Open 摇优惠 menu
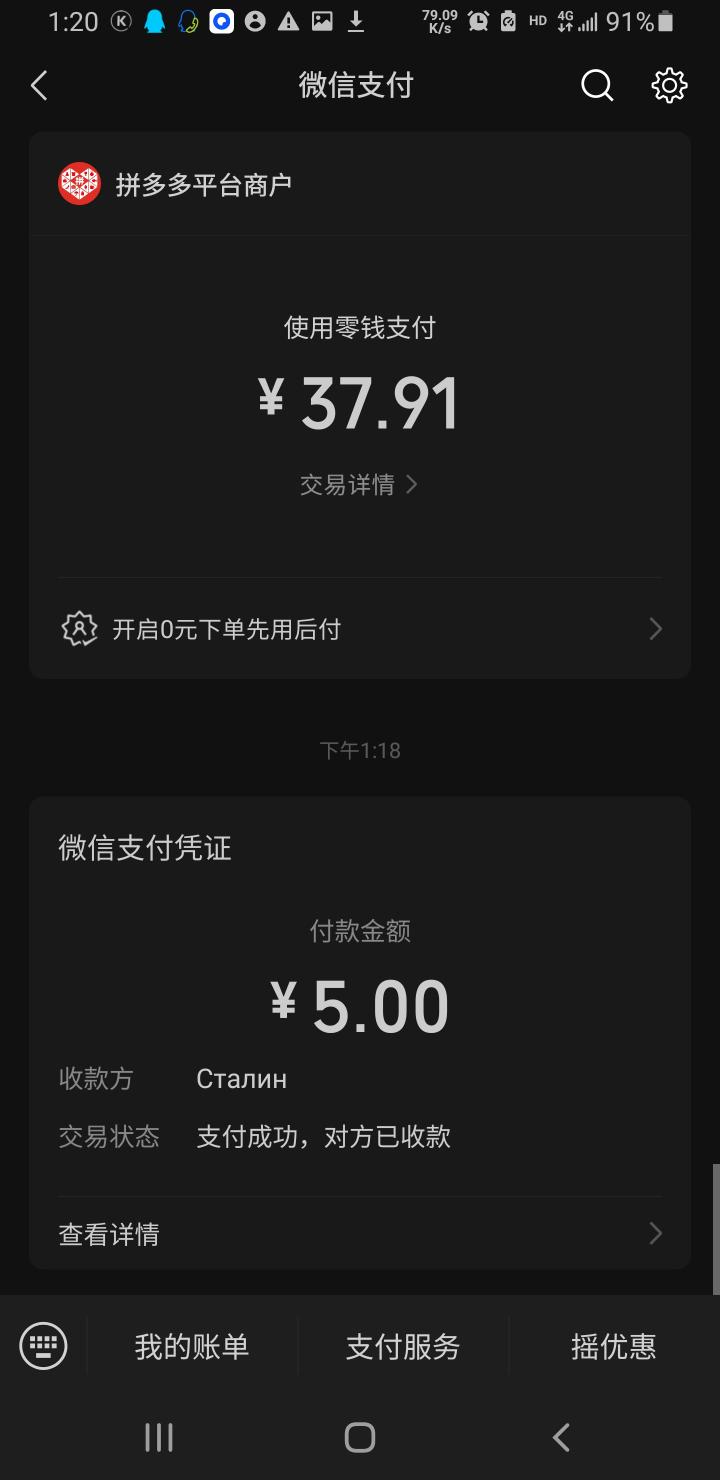 click(x=613, y=1347)
